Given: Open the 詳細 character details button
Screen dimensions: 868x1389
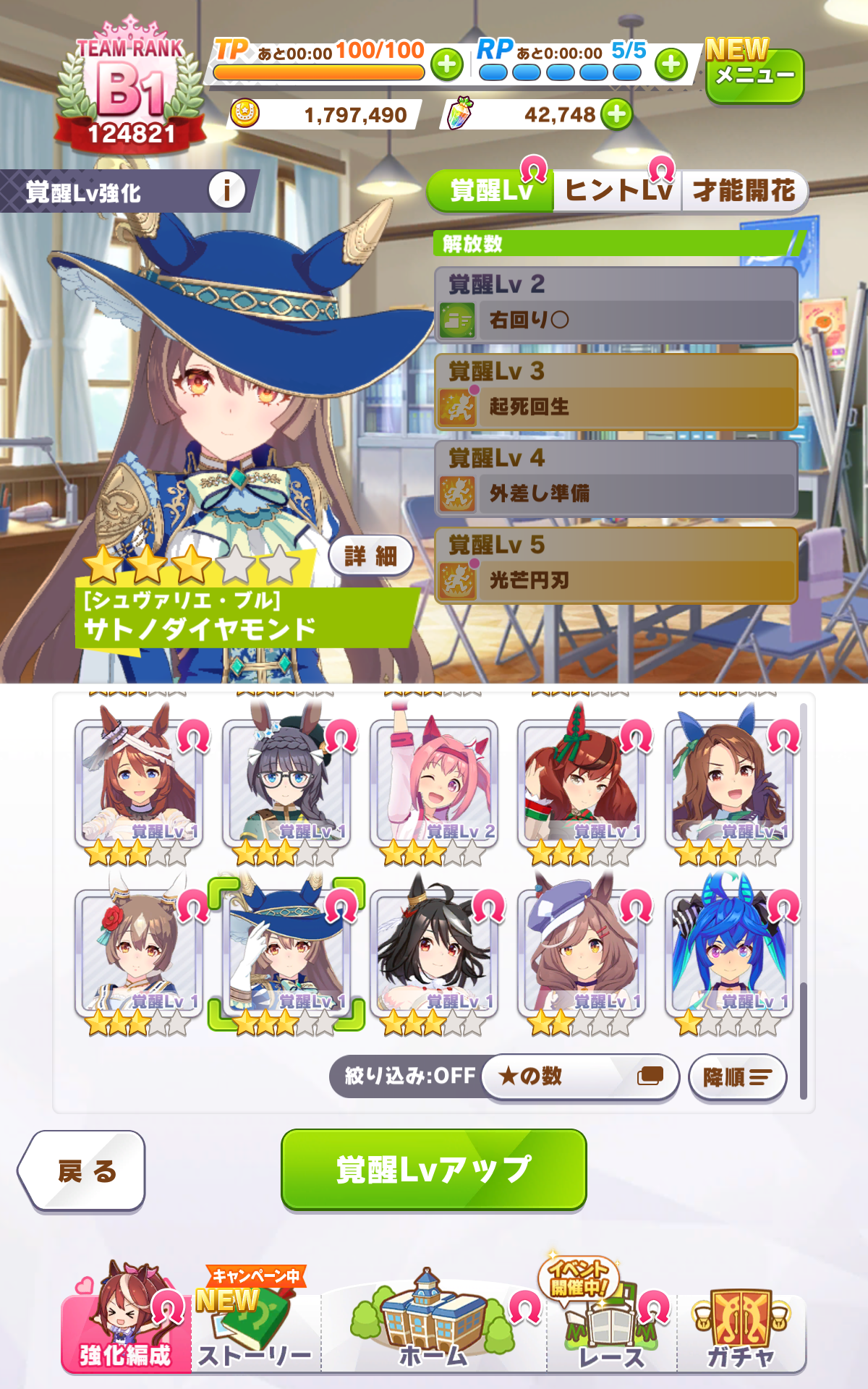Looking at the screenshot, I should point(370,556).
